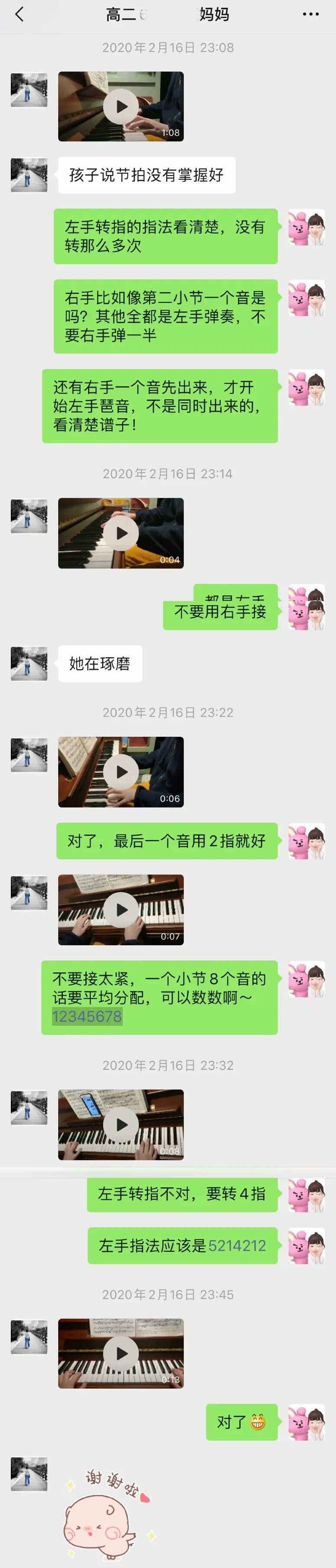Tap the linked number 5214212
The width and height of the screenshot is (336, 1568).
click(x=237, y=1245)
